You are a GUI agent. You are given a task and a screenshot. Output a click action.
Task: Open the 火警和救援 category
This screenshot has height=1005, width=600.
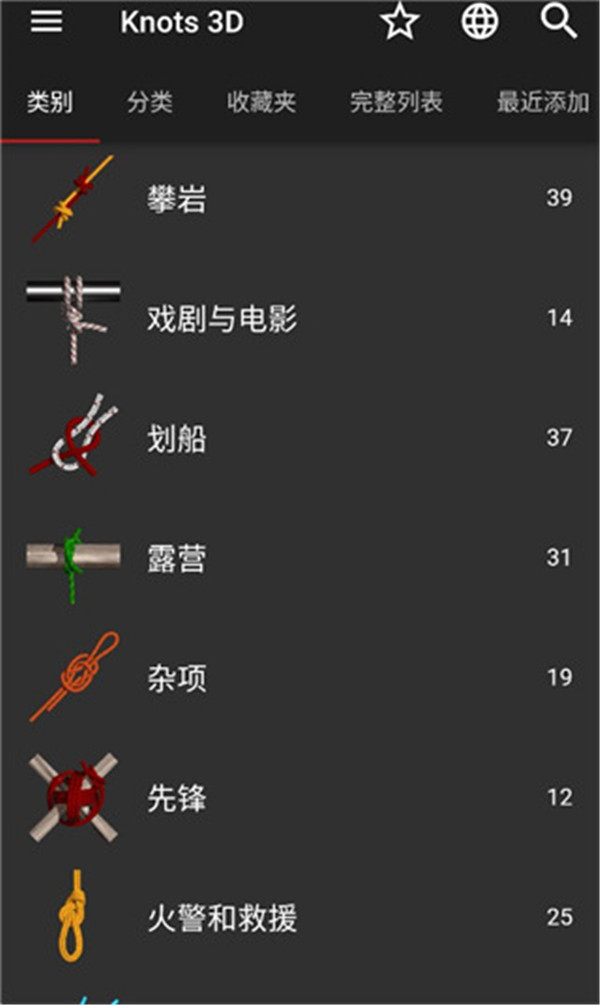[x=300, y=918]
